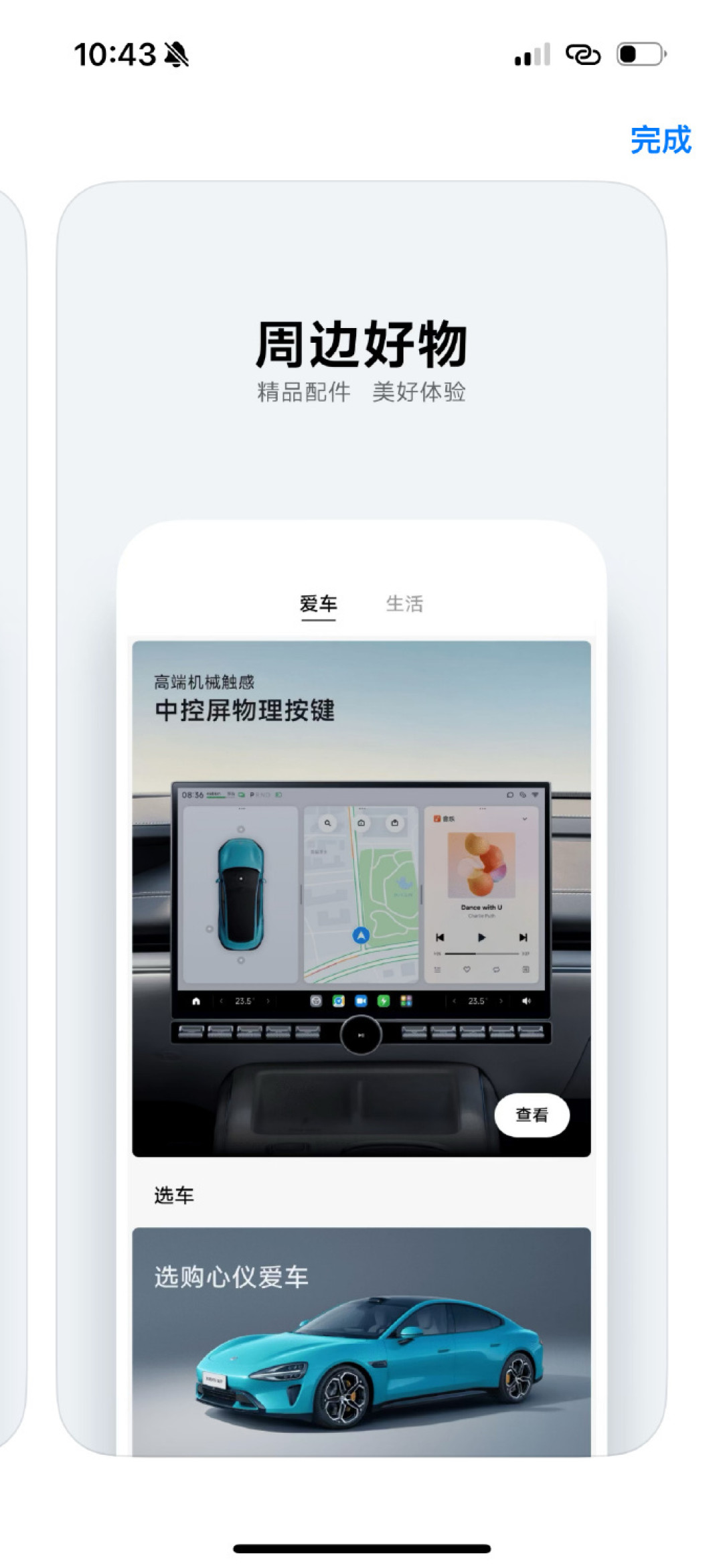Decrease 23.5° temperature with left arrow
The image size is (723, 1568).
coord(220,1000)
